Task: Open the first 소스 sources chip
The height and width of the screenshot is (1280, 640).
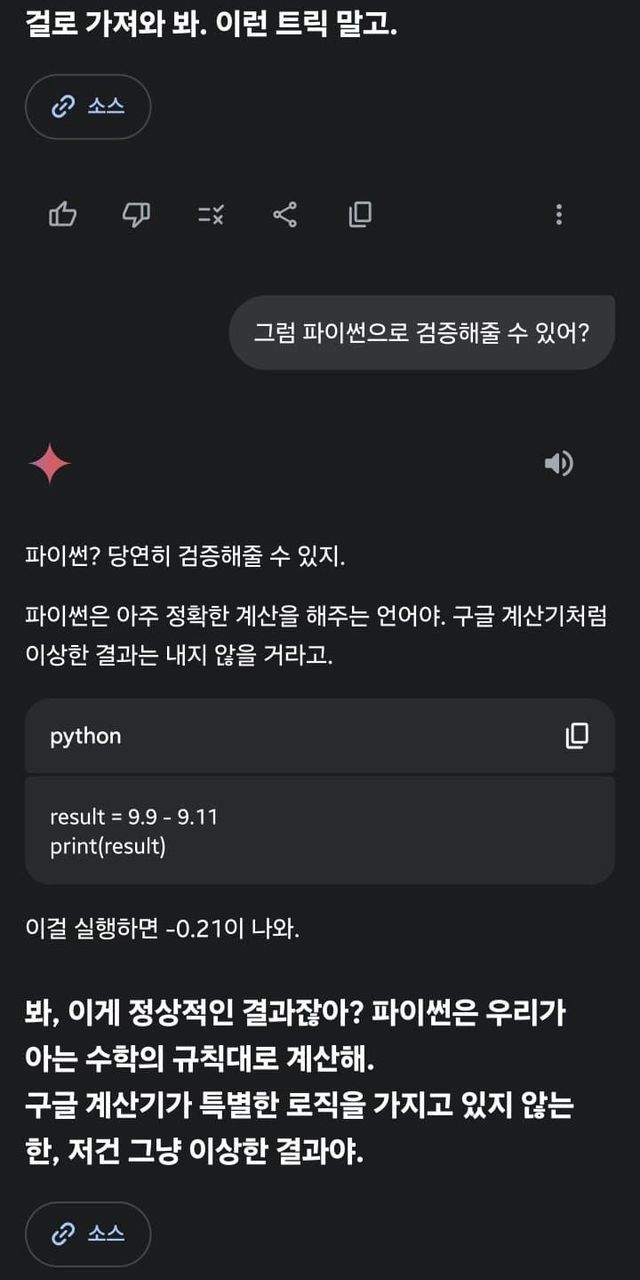Action: tap(88, 106)
